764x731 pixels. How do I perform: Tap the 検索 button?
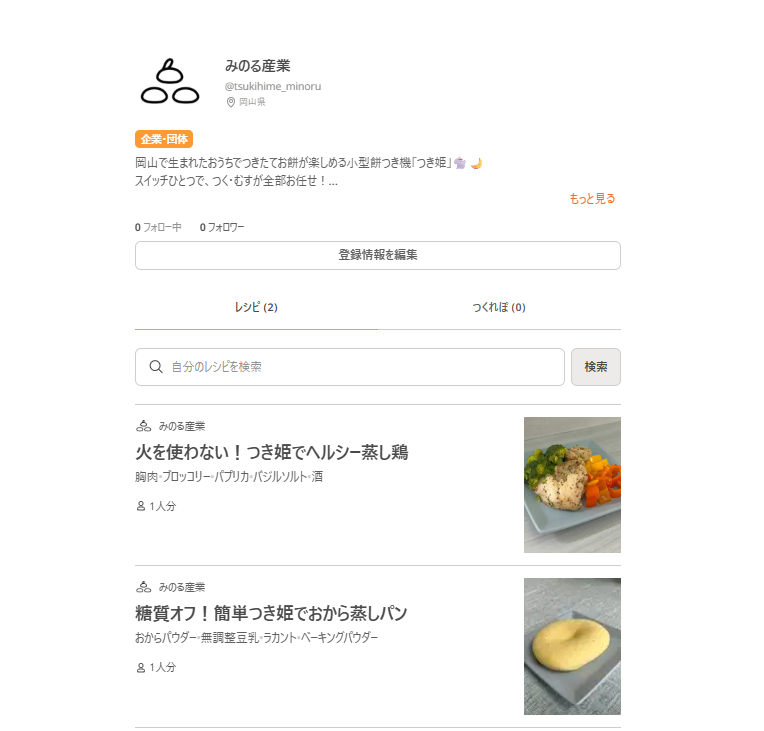pos(595,367)
